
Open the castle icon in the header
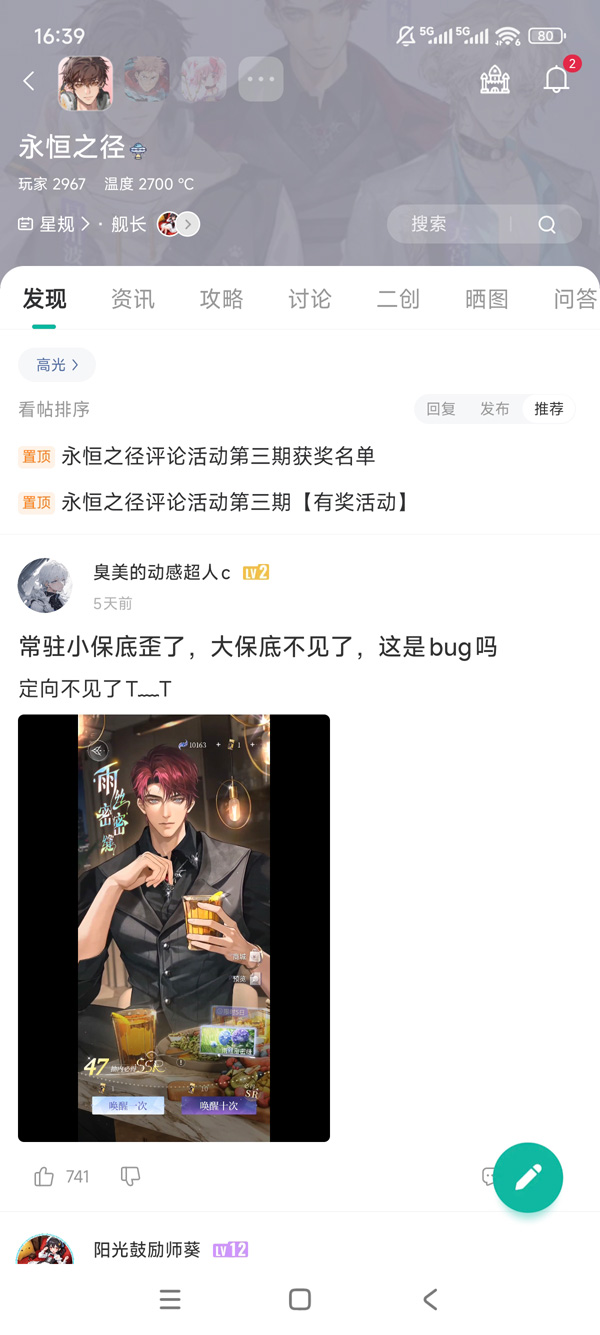click(x=495, y=80)
